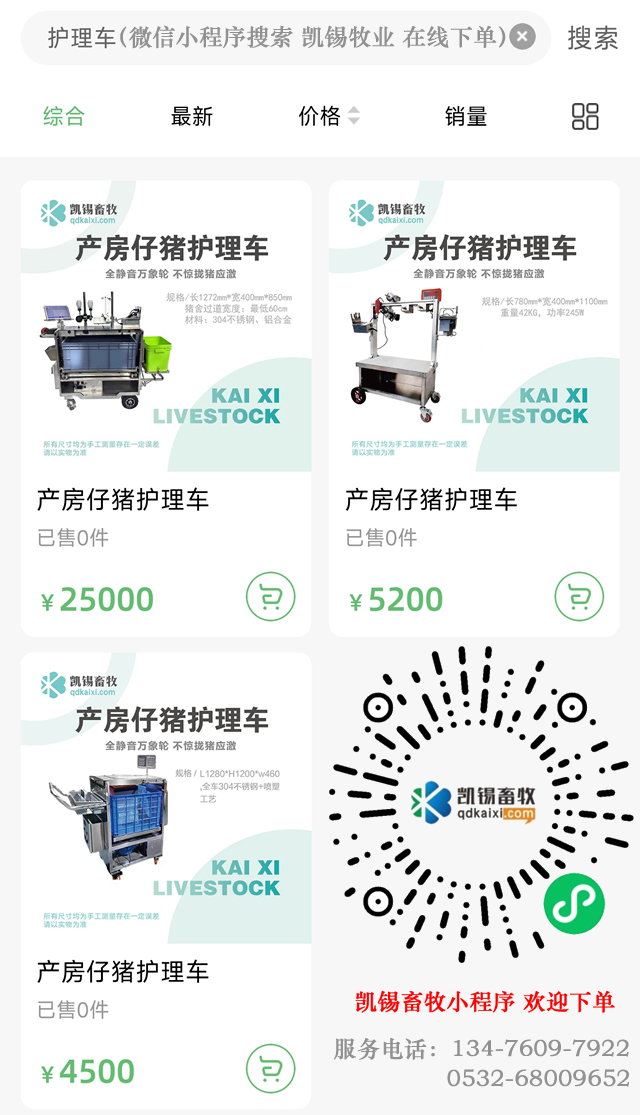Add the ¥5200 care cart to cart
The image size is (640, 1115).
click(579, 597)
